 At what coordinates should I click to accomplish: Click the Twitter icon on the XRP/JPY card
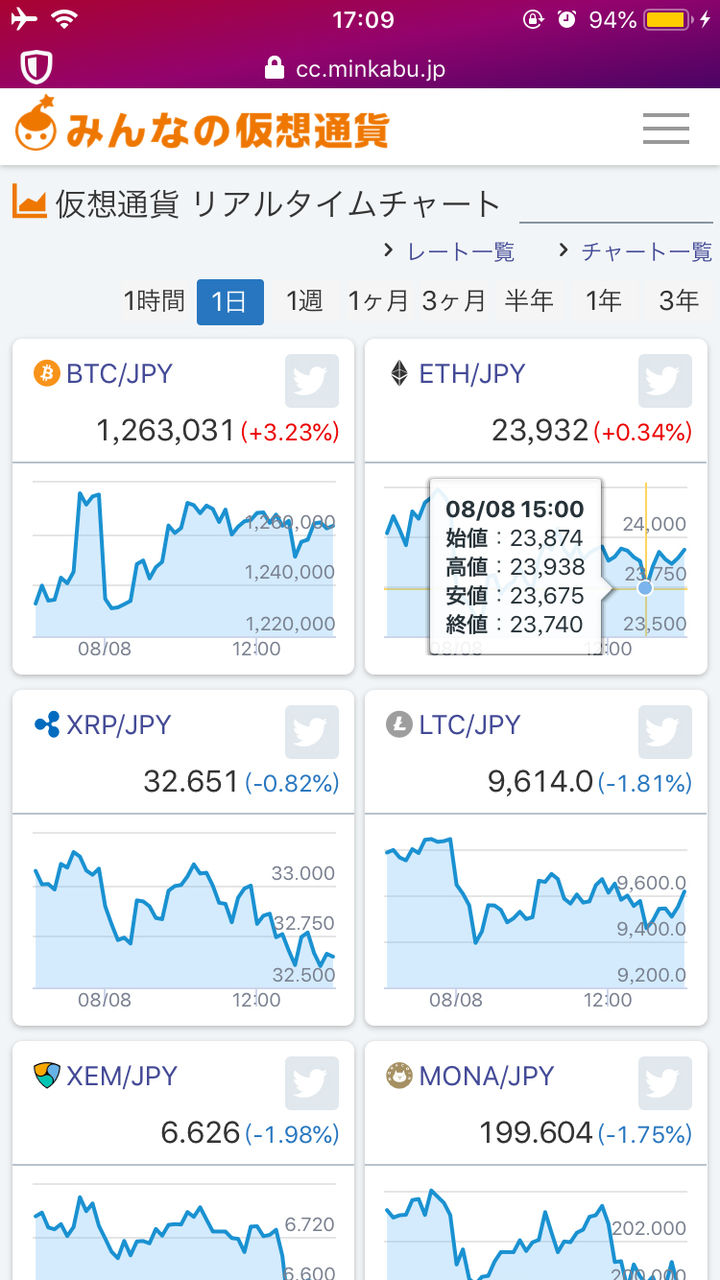313,732
